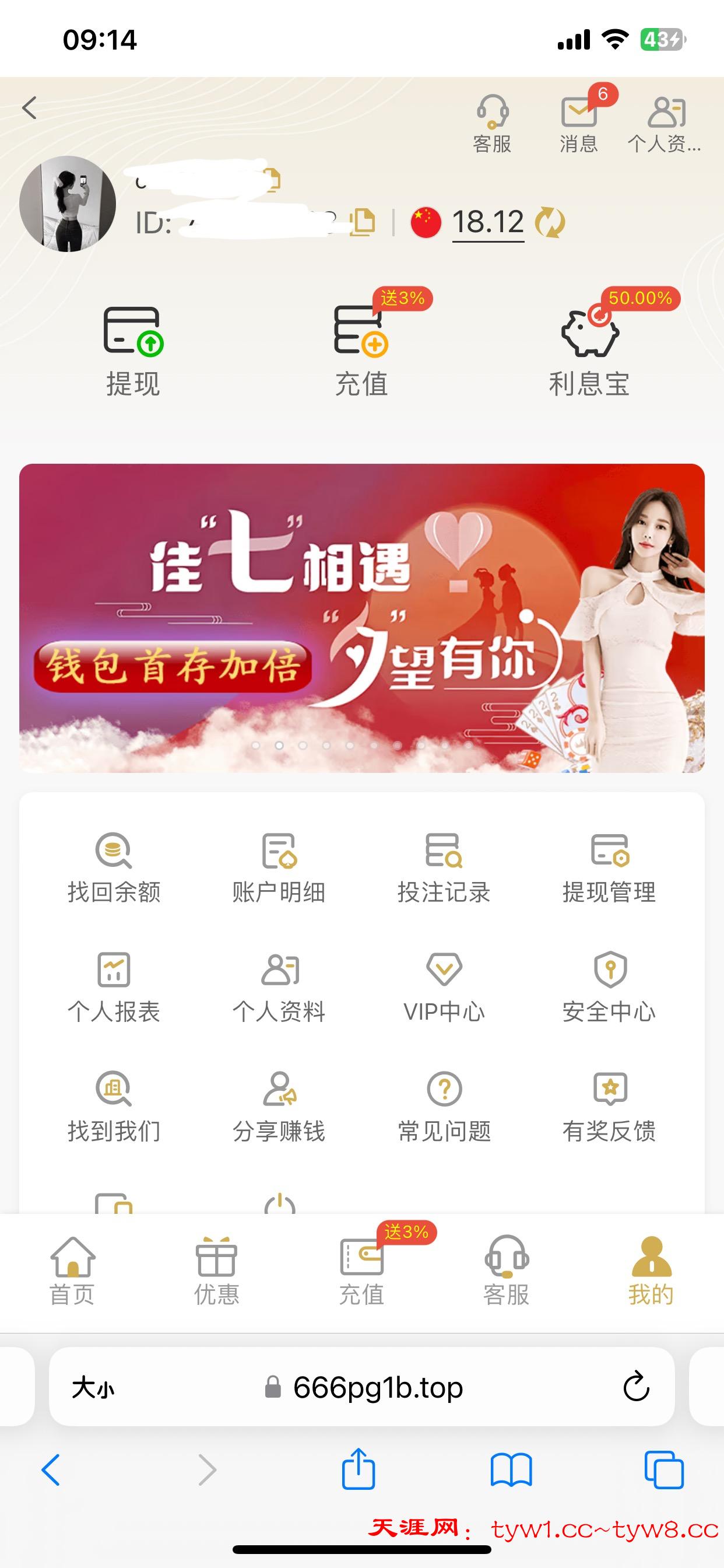Open 常见问题 FAQ
The image size is (724, 1568).
click(x=444, y=1105)
